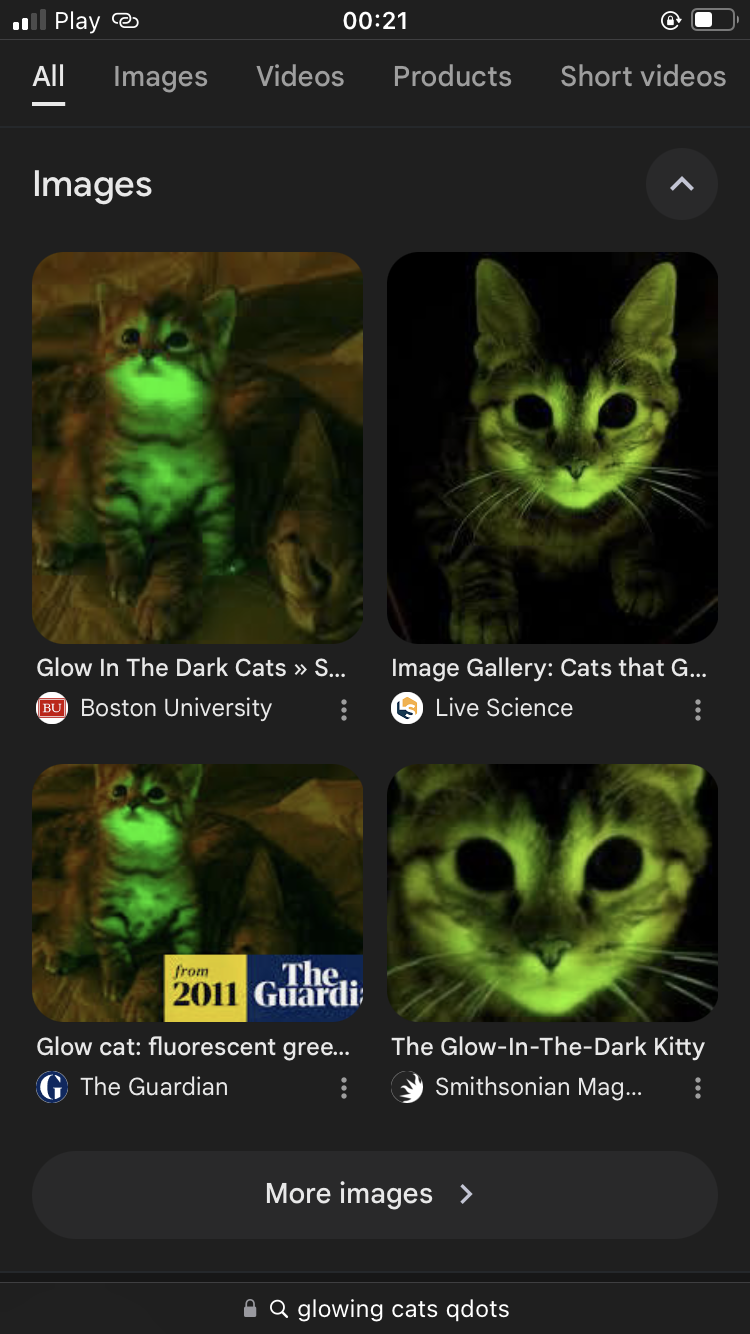Open the Guardian fluorescent cat image
This screenshot has height=1334, width=750.
[197, 893]
